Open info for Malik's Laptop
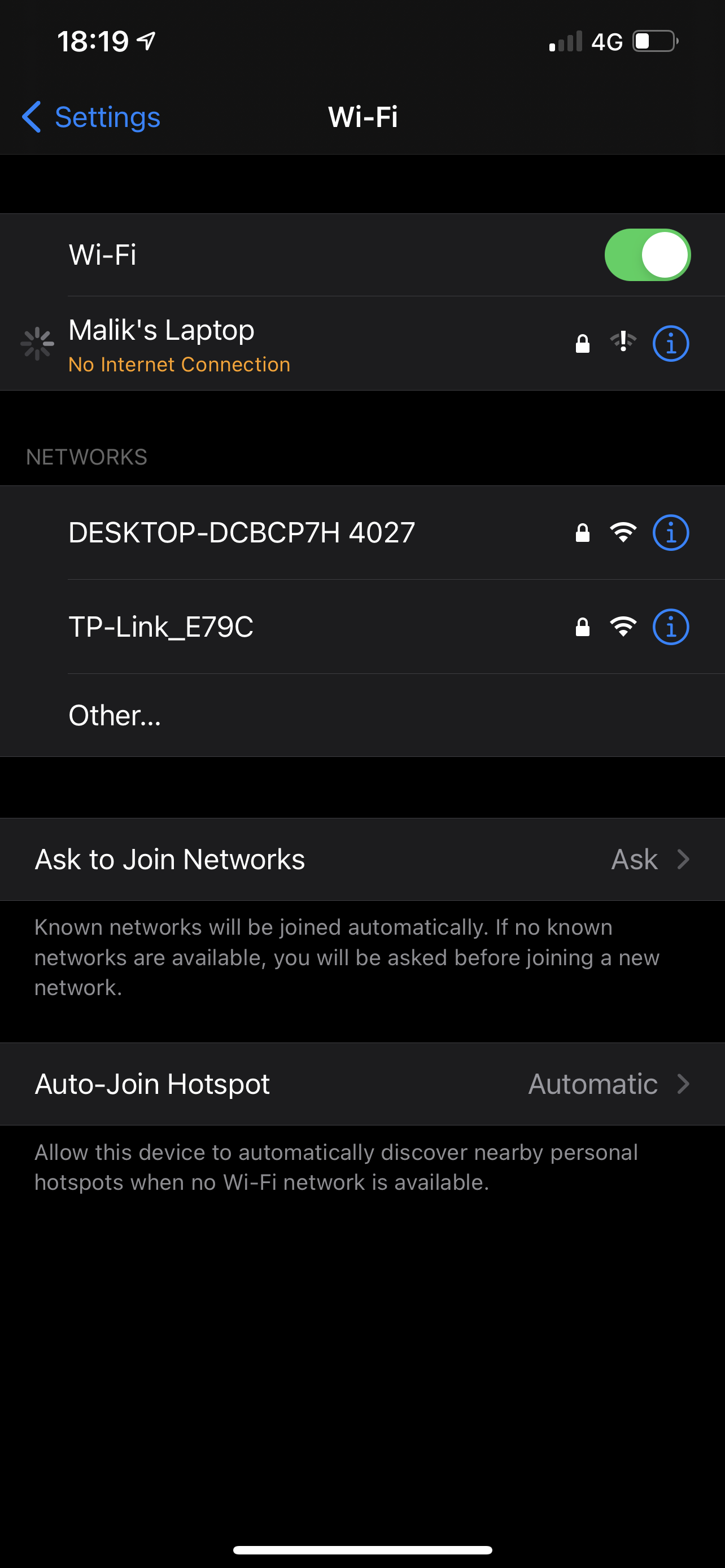The height and width of the screenshot is (1568, 725). (670, 344)
